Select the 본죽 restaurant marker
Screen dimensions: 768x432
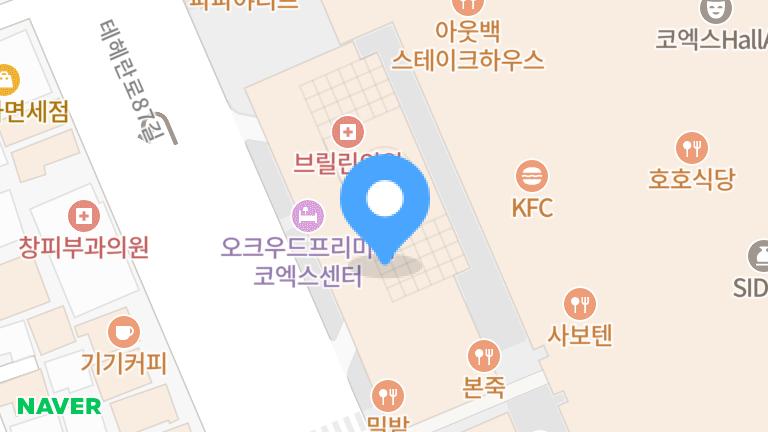click(x=484, y=353)
